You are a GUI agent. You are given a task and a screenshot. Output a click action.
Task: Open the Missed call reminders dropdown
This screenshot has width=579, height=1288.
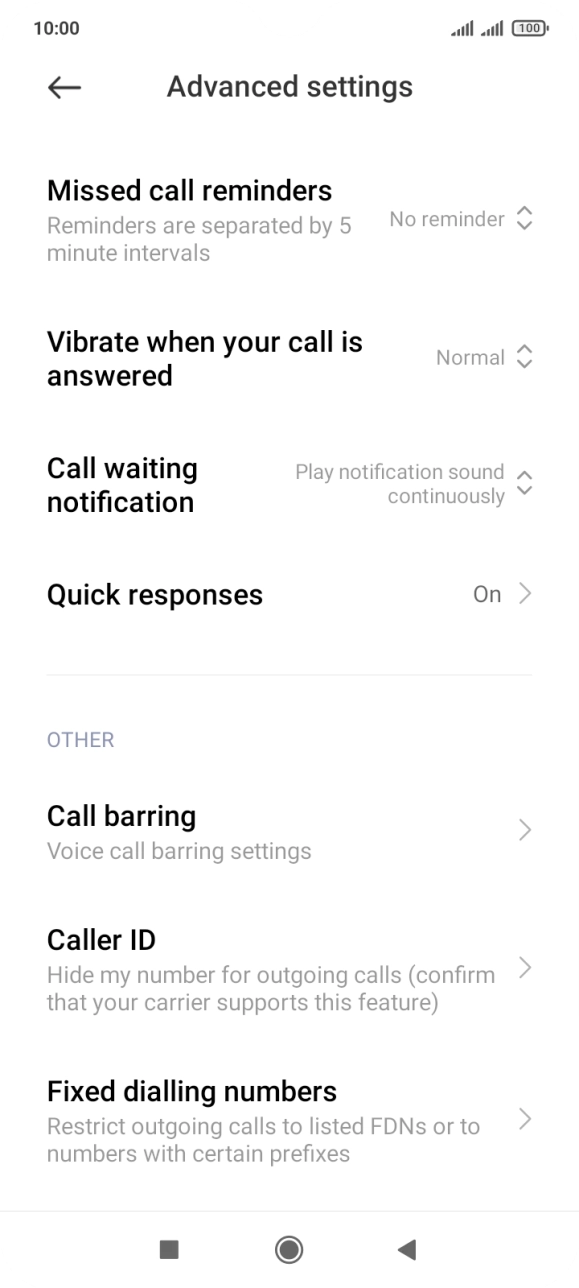click(x=289, y=220)
